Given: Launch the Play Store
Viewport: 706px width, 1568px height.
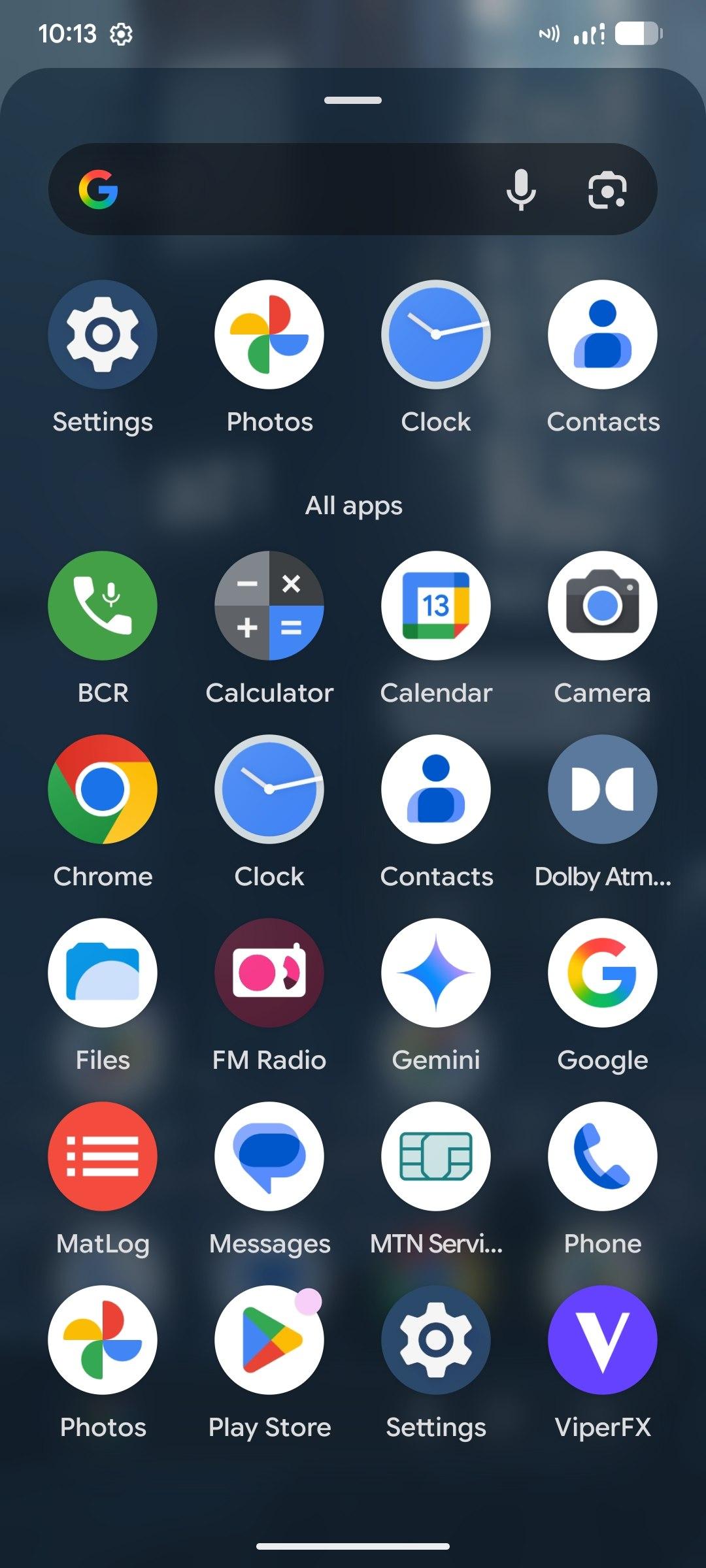Looking at the screenshot, I should pyautogui.click(x=269, y=1340).
